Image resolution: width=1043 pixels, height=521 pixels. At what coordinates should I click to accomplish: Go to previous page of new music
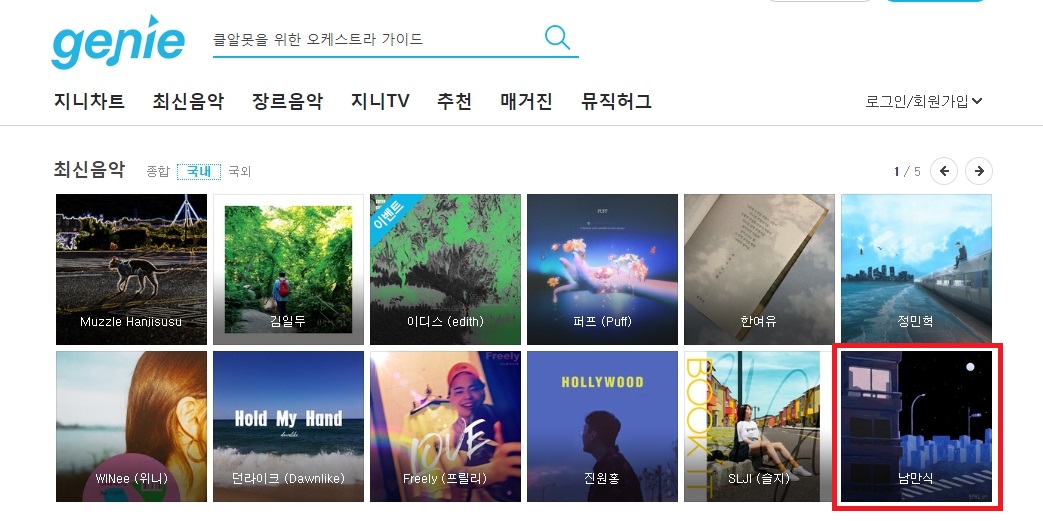943,171
